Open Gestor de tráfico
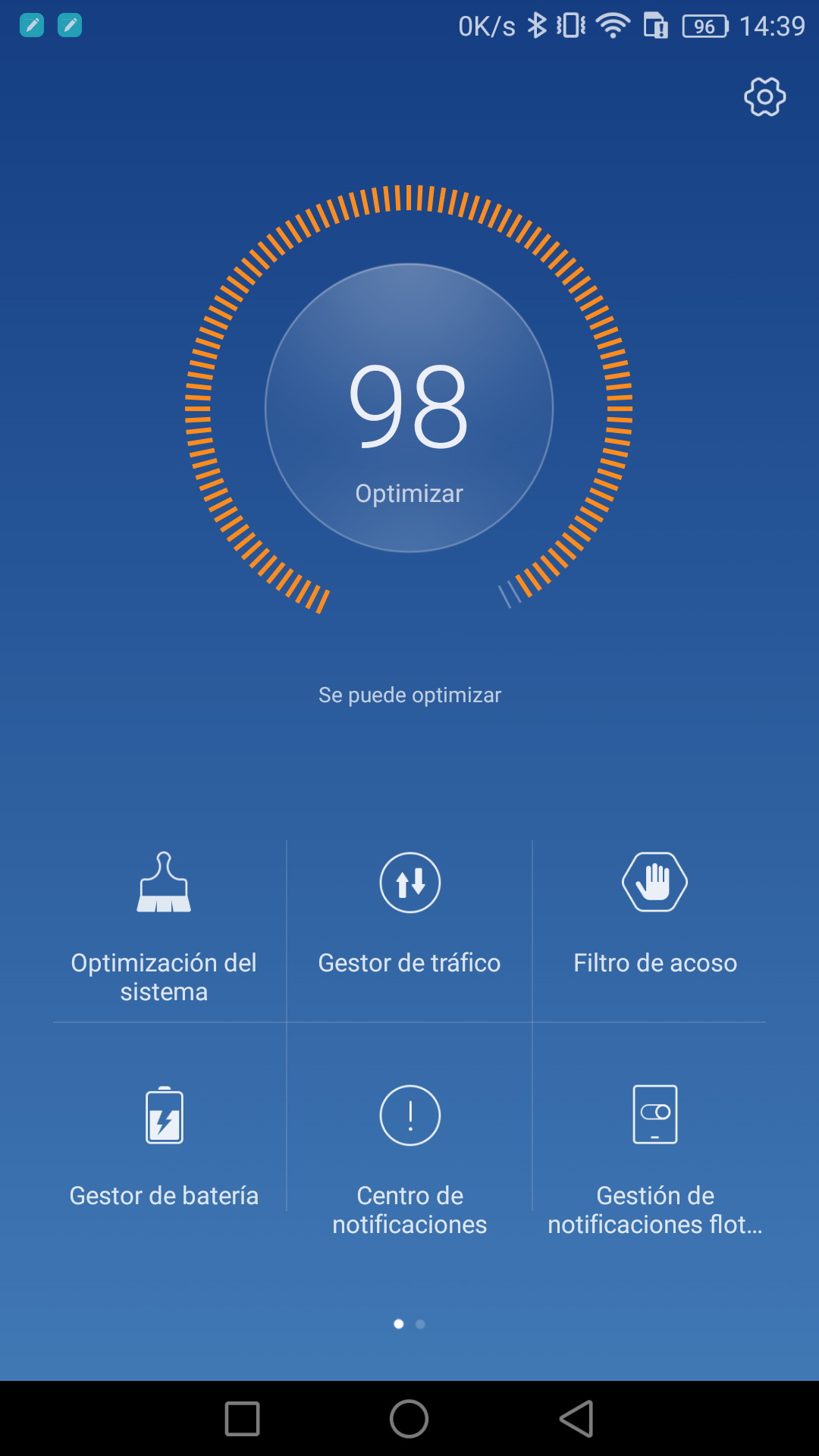819x1456 pixels. coord(409,918)
